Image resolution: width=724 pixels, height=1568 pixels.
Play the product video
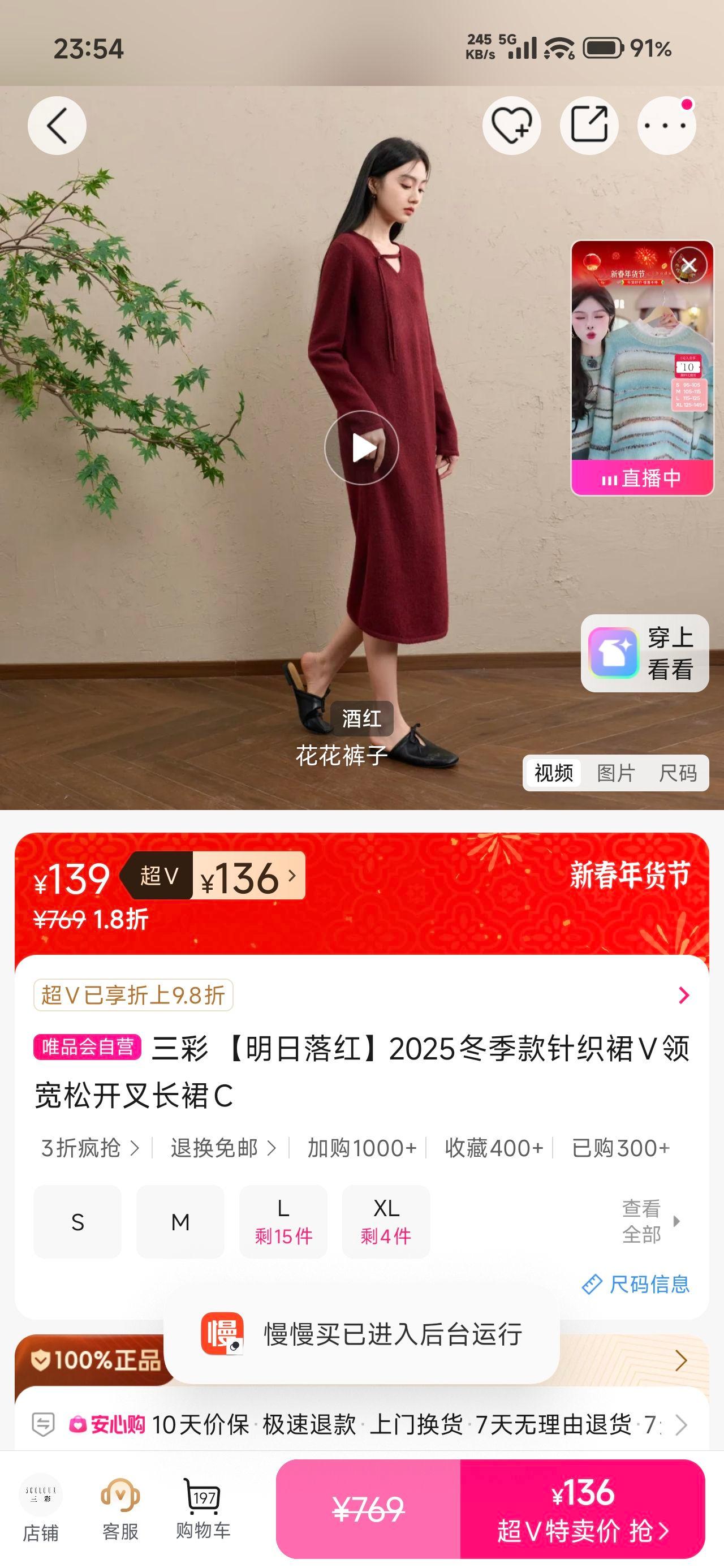click(361, 446)
